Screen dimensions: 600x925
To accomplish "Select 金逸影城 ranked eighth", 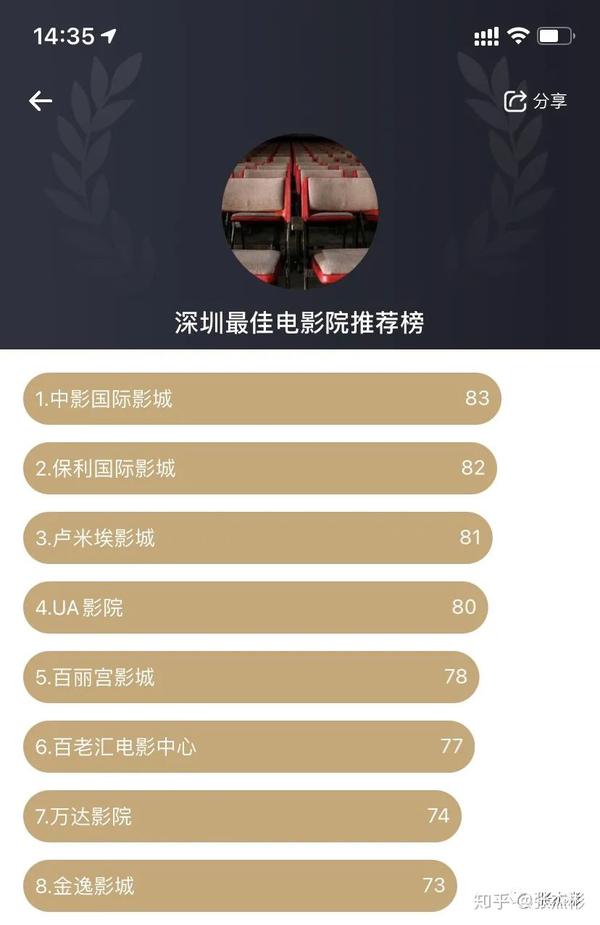I will click(238, 885).
